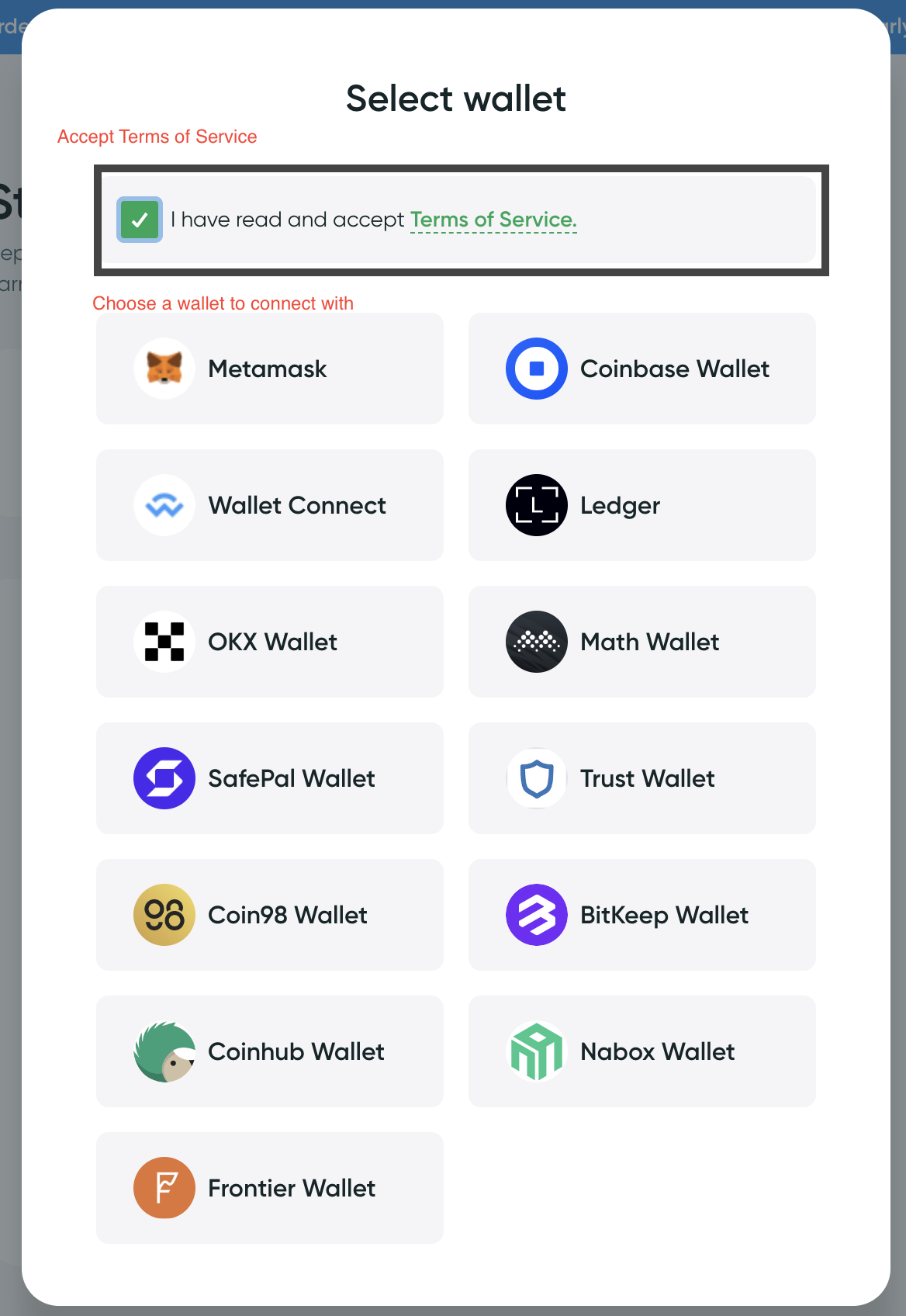Choose Nabox Wallet
The image size is (906, 1316).
click(x=641, y=1051)
